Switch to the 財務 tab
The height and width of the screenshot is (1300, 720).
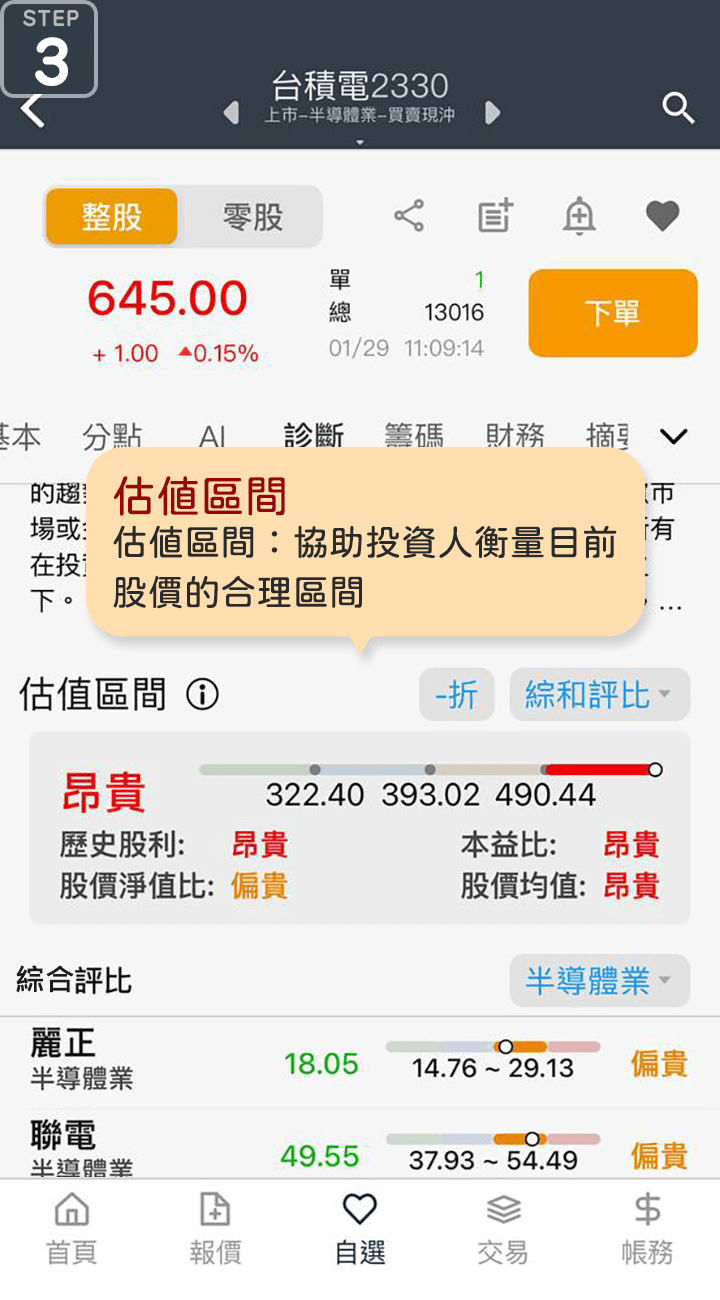[515, 436]
